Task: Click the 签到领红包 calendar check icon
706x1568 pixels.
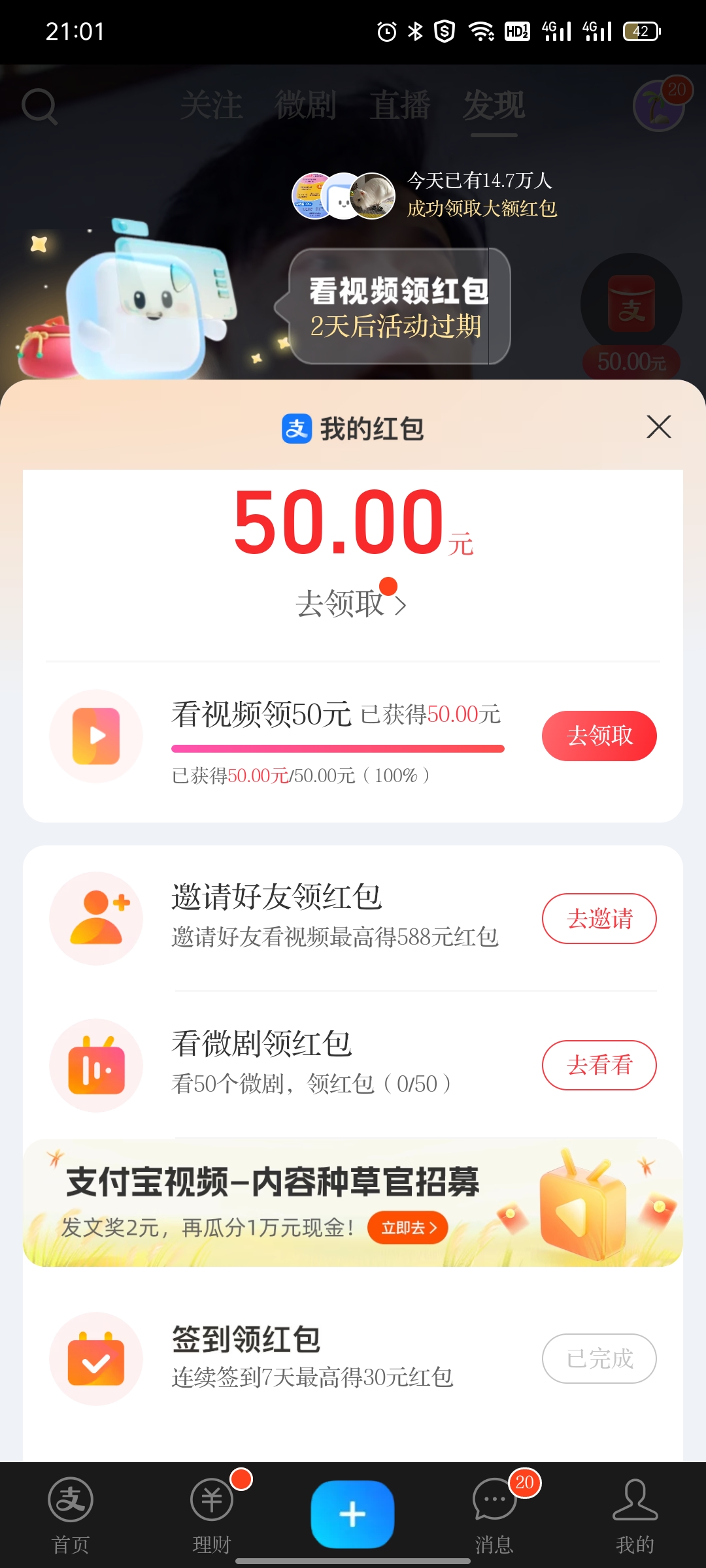Action: [x=96, y=1358]
